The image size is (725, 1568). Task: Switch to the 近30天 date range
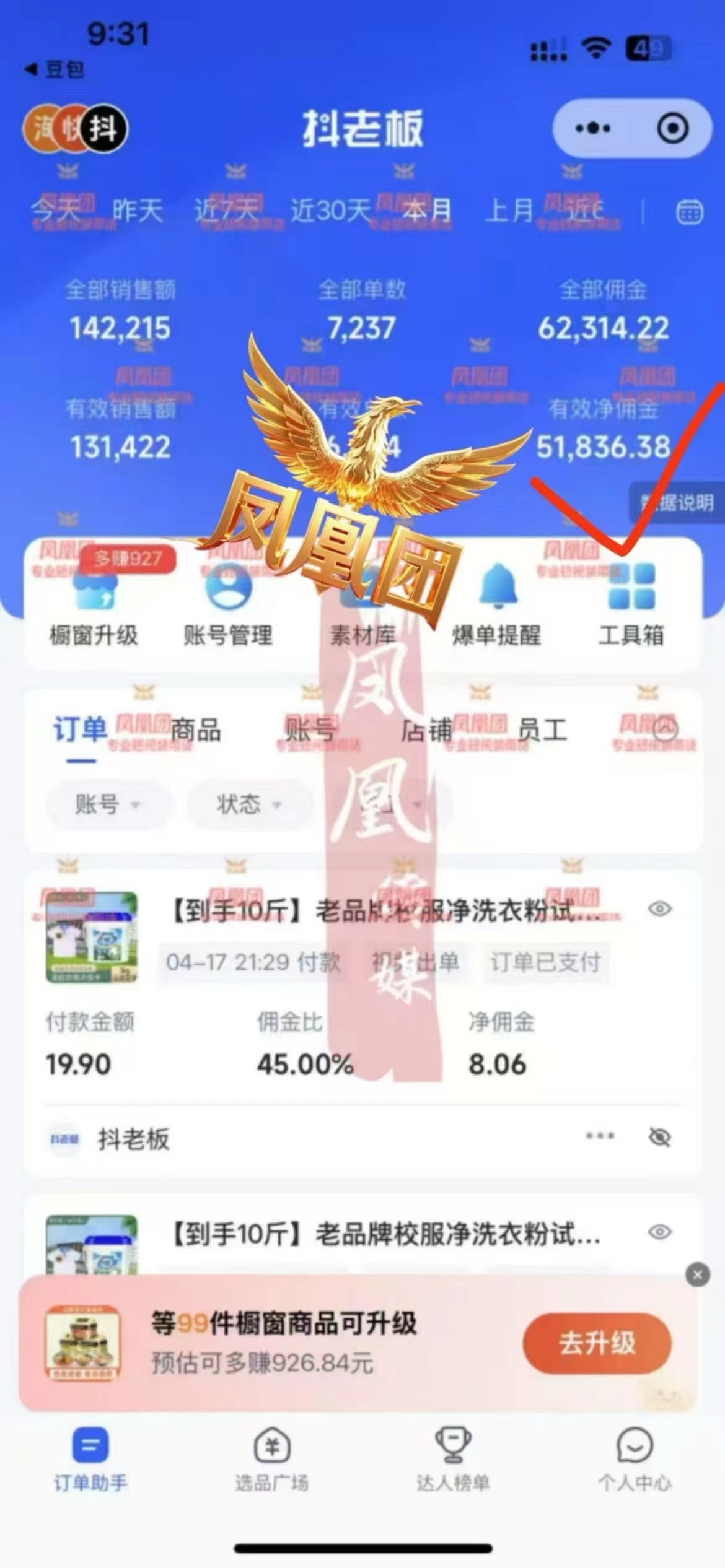point(330,211)
